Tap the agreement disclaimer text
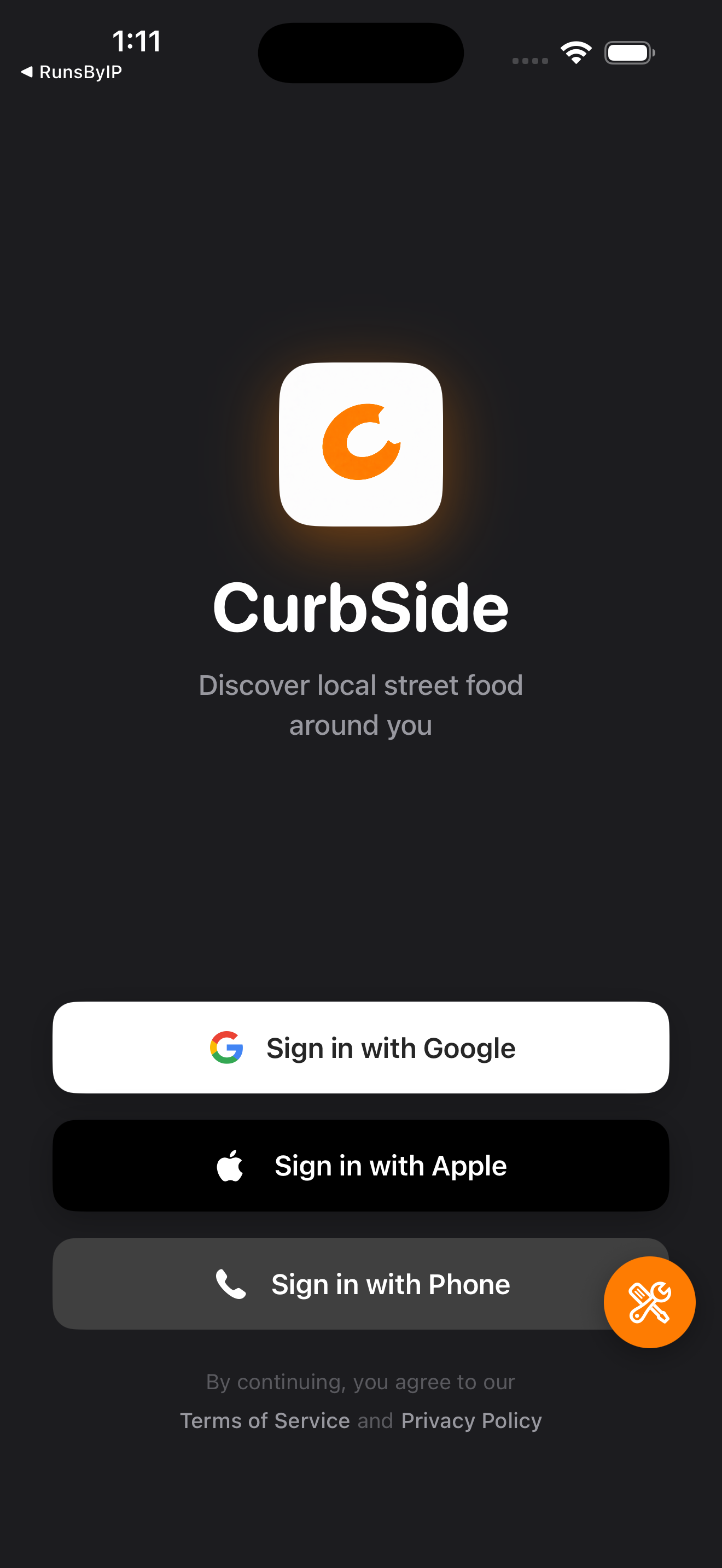Image resolution: width=722 pixels, height=1568 pixels. (x=361, y=1382)
